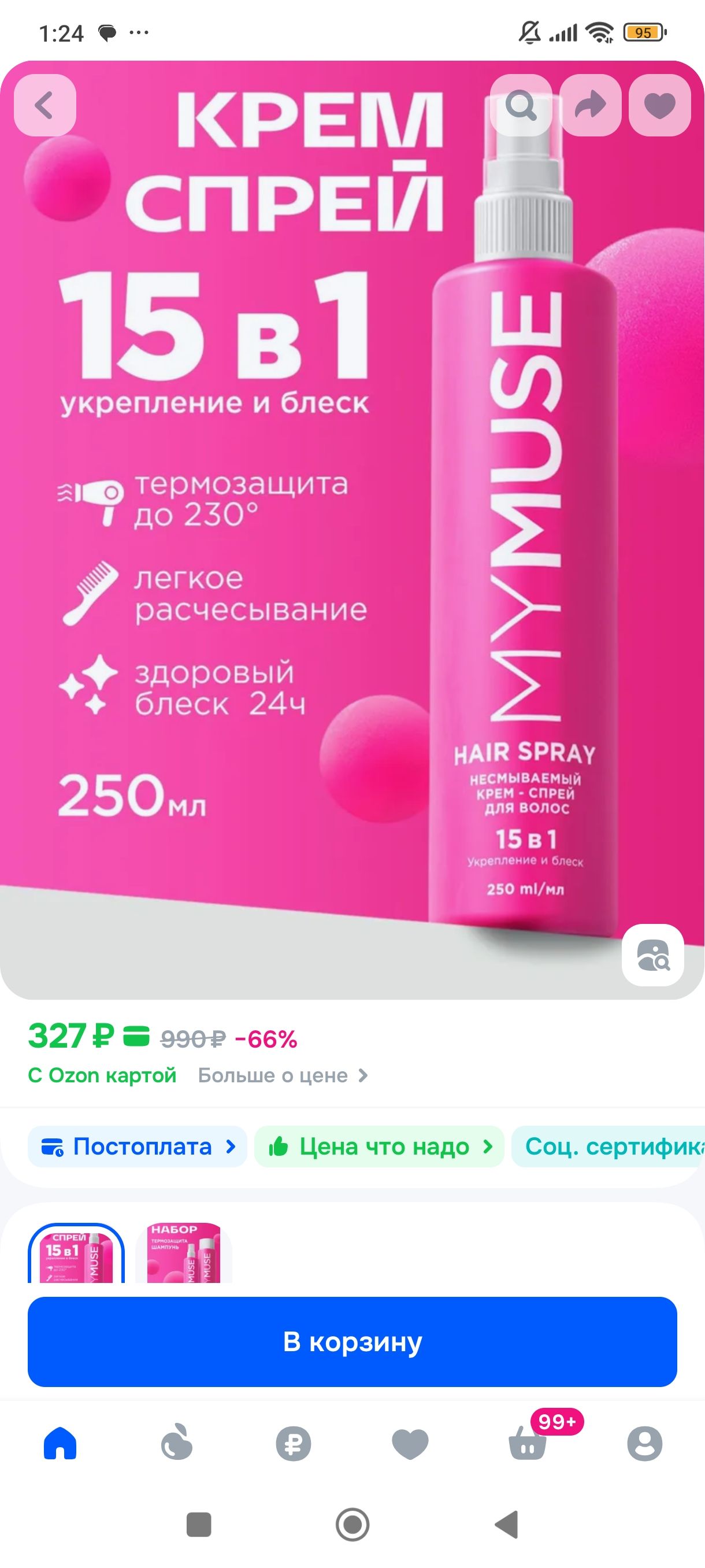Viewport: 705px width, 1568px height.
Task: Tap the system back button
Action: pos(506,1525)
